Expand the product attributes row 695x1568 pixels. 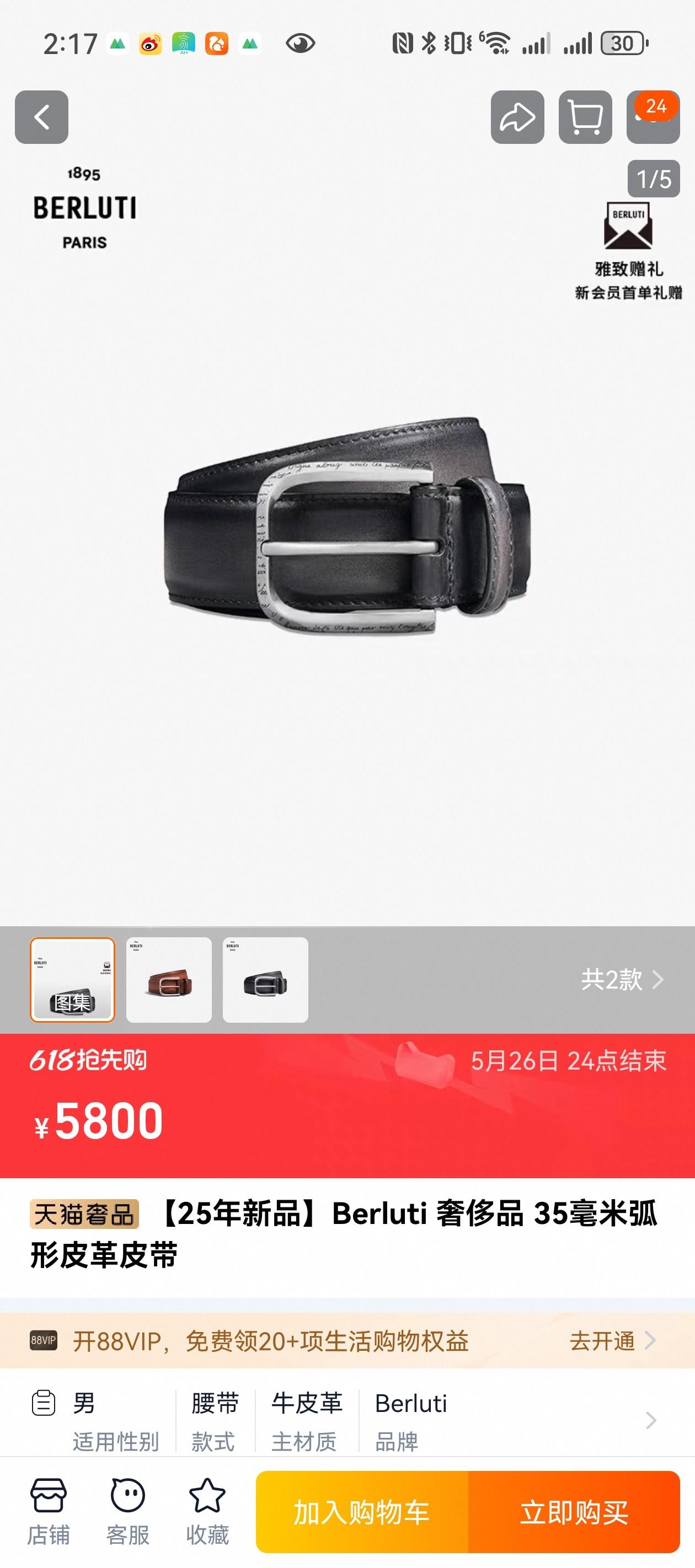650,1420
